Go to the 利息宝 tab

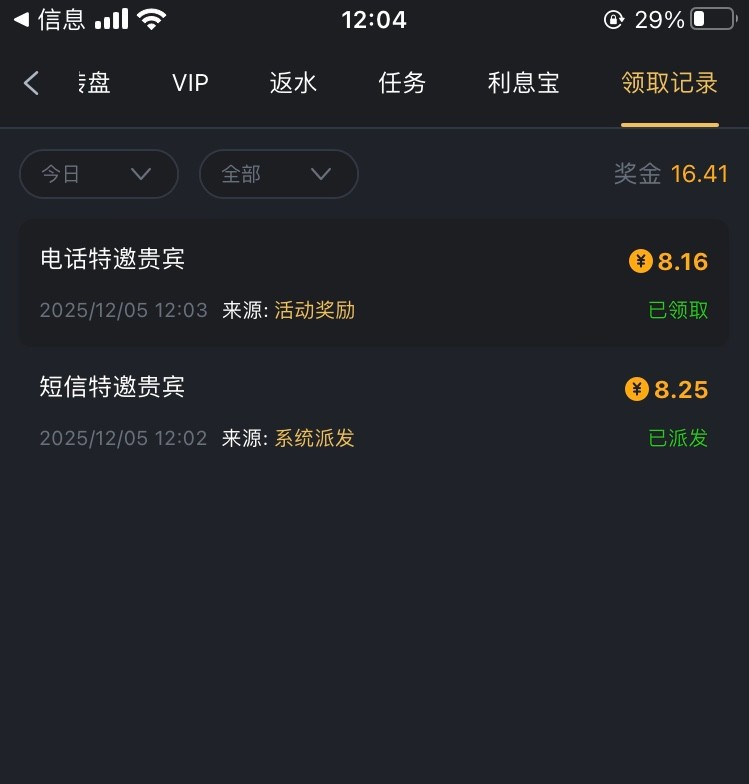click(x=523, y=83)
